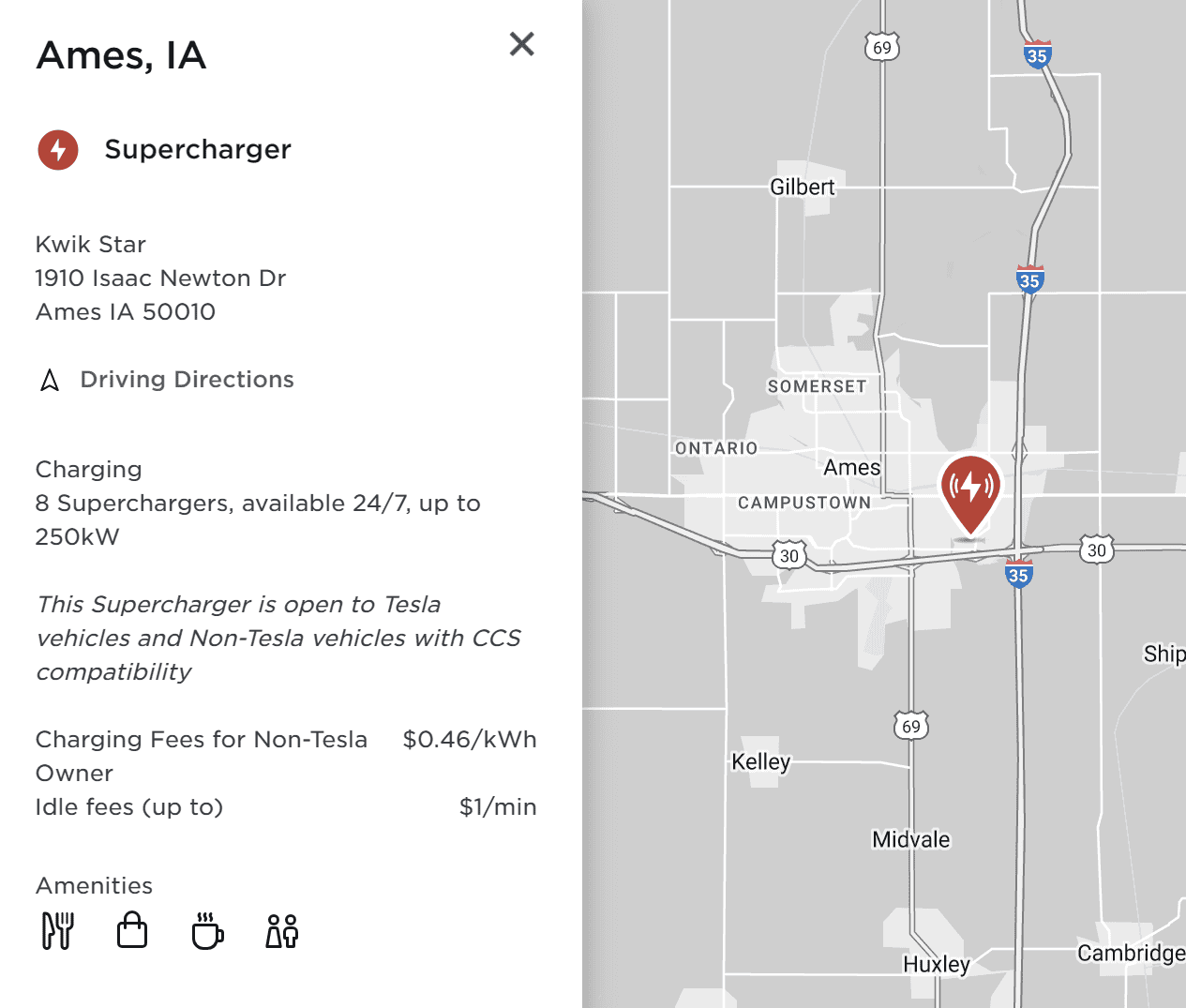Close the Ames, IA details panel

[x=521, y=44]
